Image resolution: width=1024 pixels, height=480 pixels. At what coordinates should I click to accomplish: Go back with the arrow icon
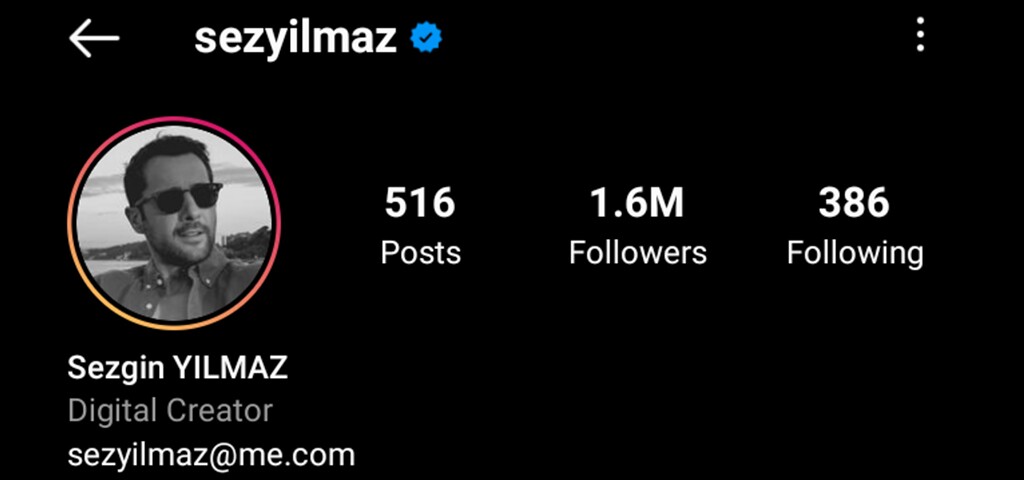[94, 38]
